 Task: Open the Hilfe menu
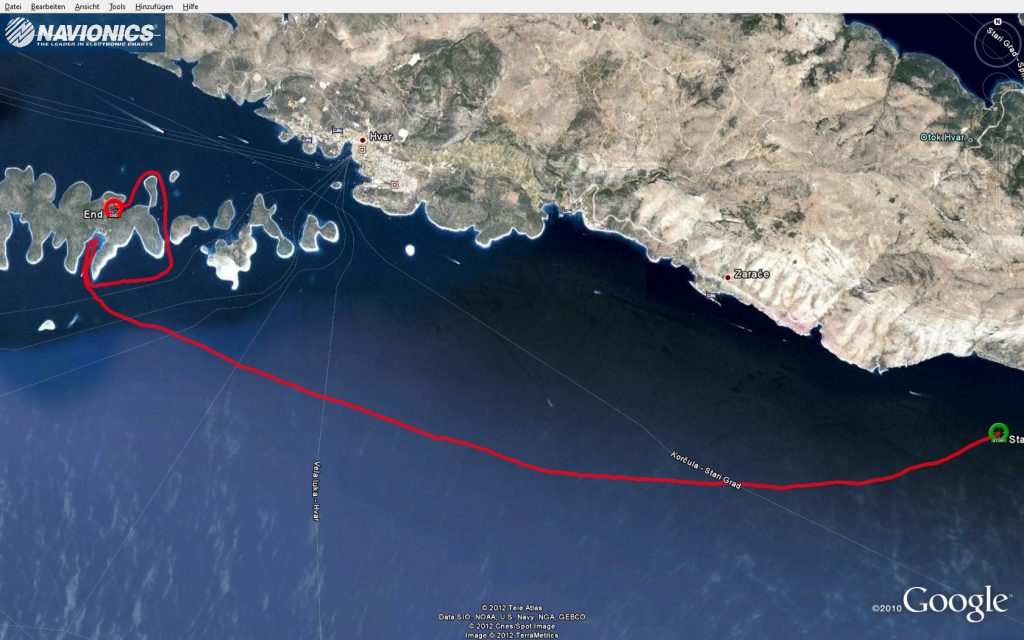190,6
